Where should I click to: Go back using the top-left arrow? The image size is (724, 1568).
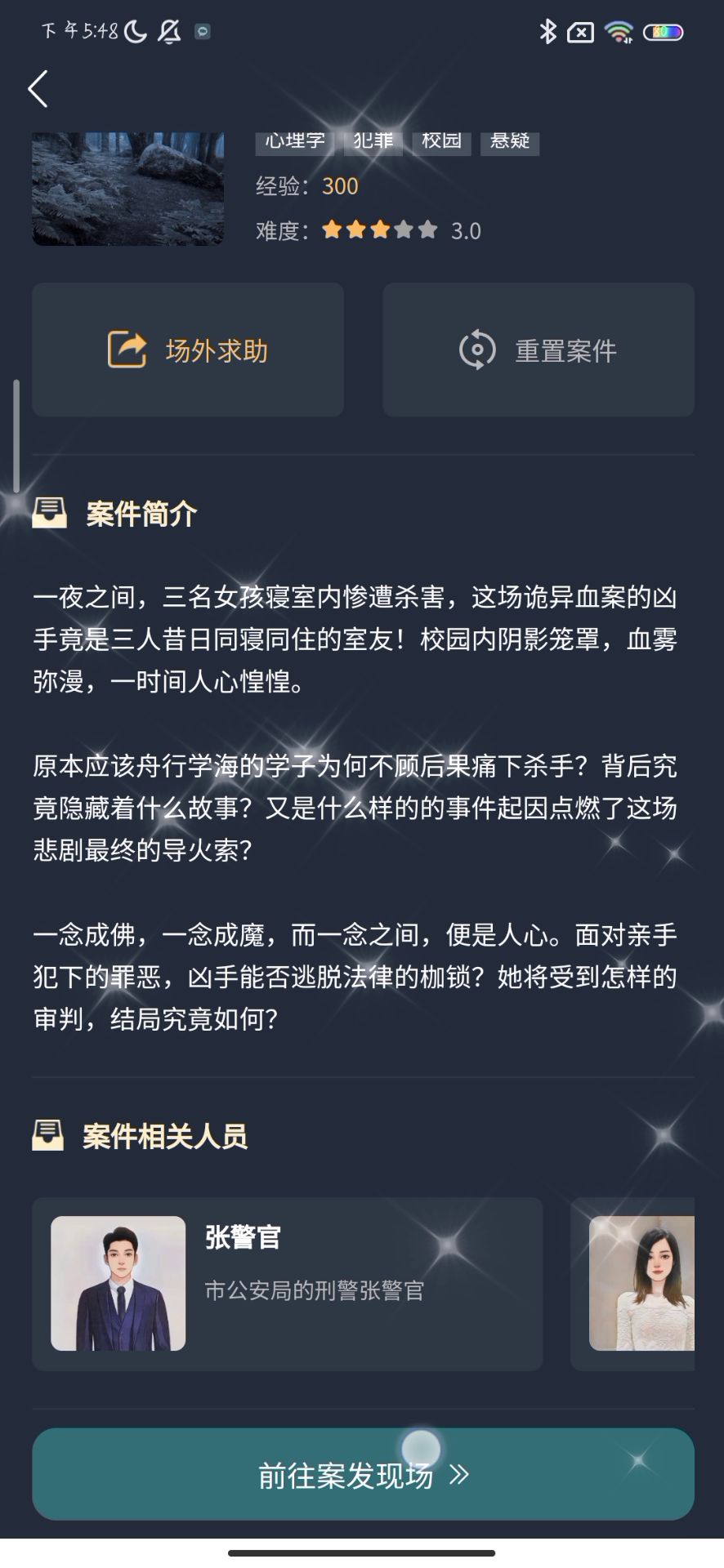(38, 89)
